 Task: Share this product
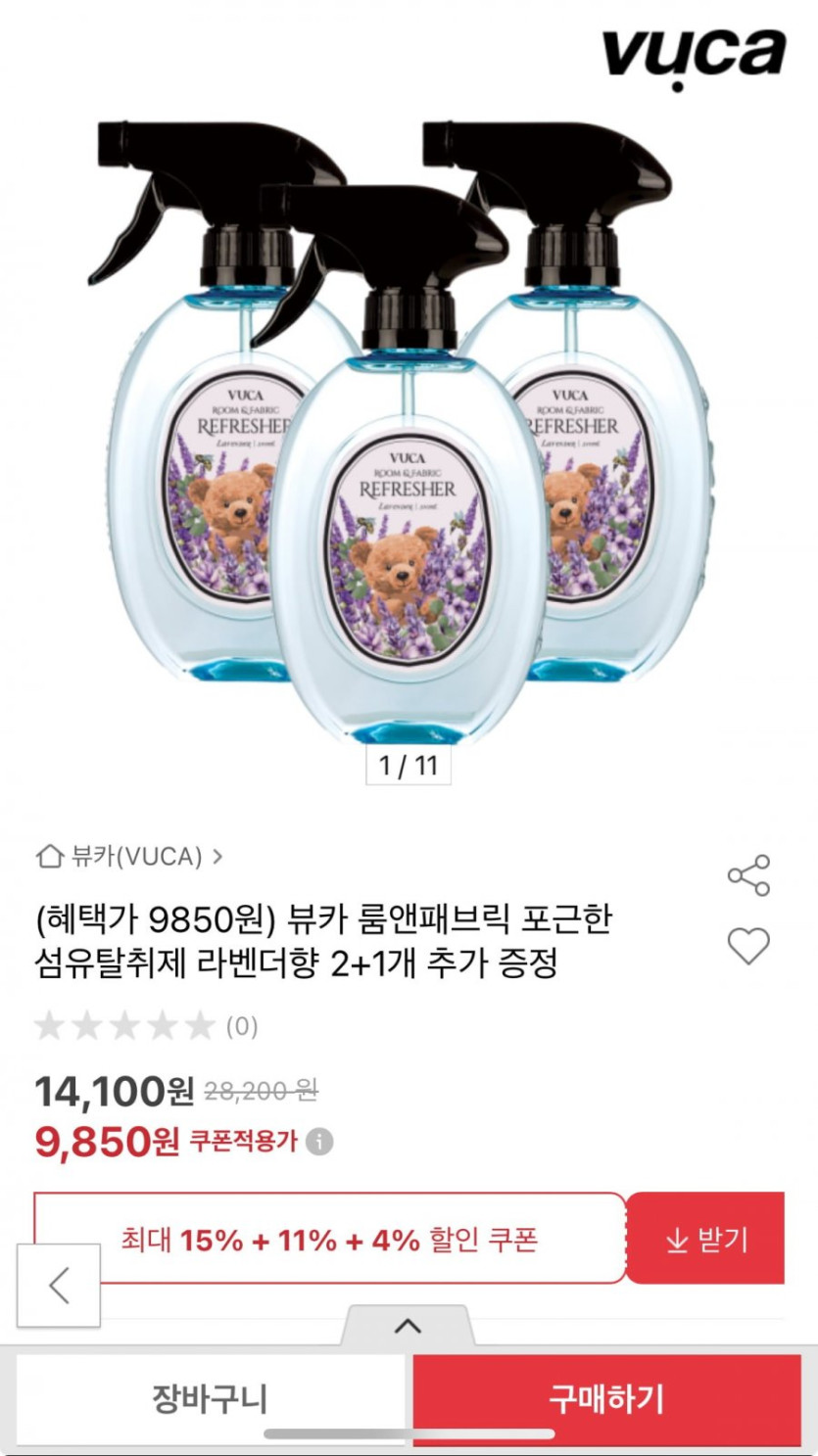(x=748, y=874)
